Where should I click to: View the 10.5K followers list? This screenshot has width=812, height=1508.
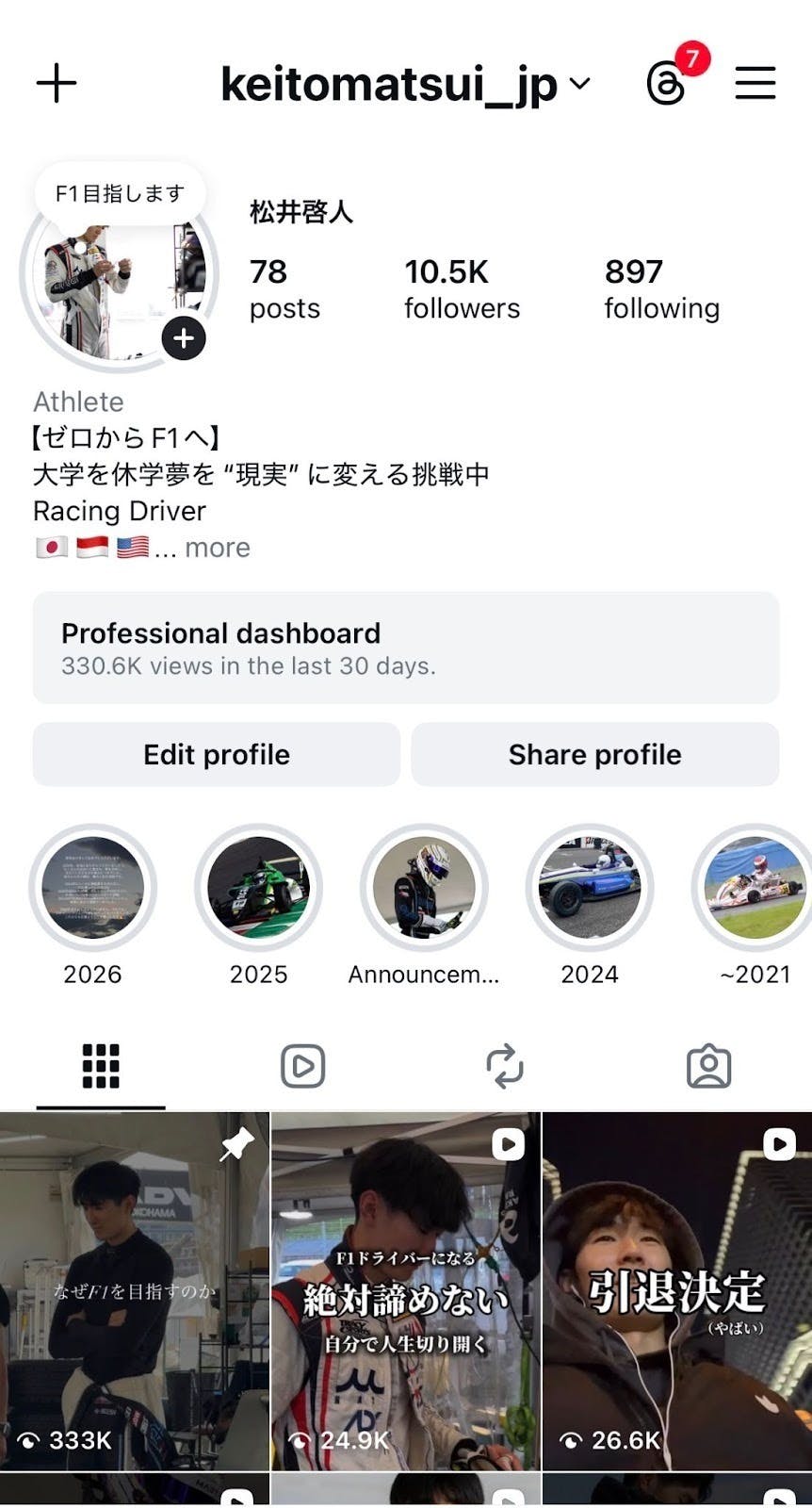click(462, 288)
